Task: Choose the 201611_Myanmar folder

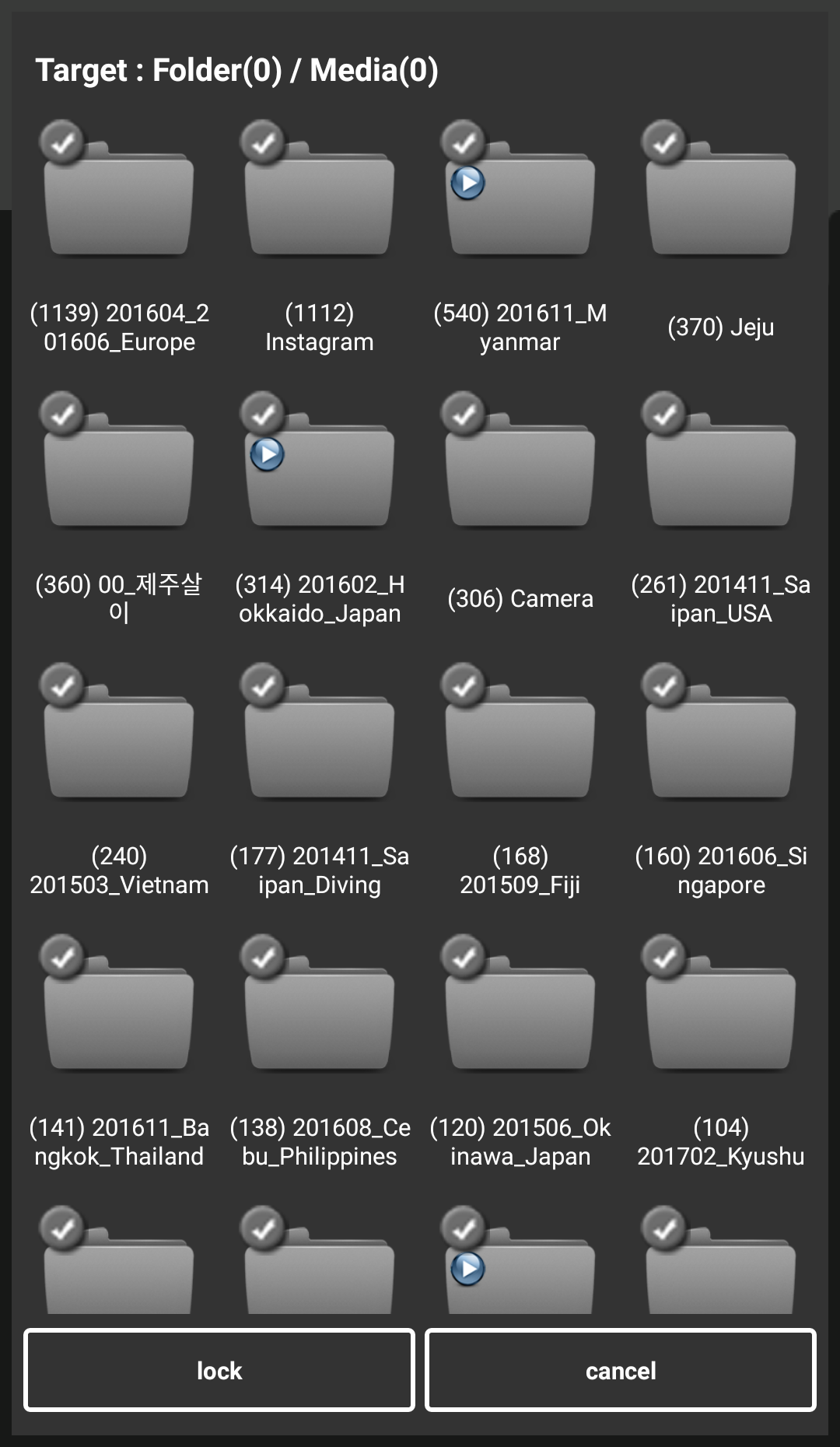Action: click(x=520, y=202)
